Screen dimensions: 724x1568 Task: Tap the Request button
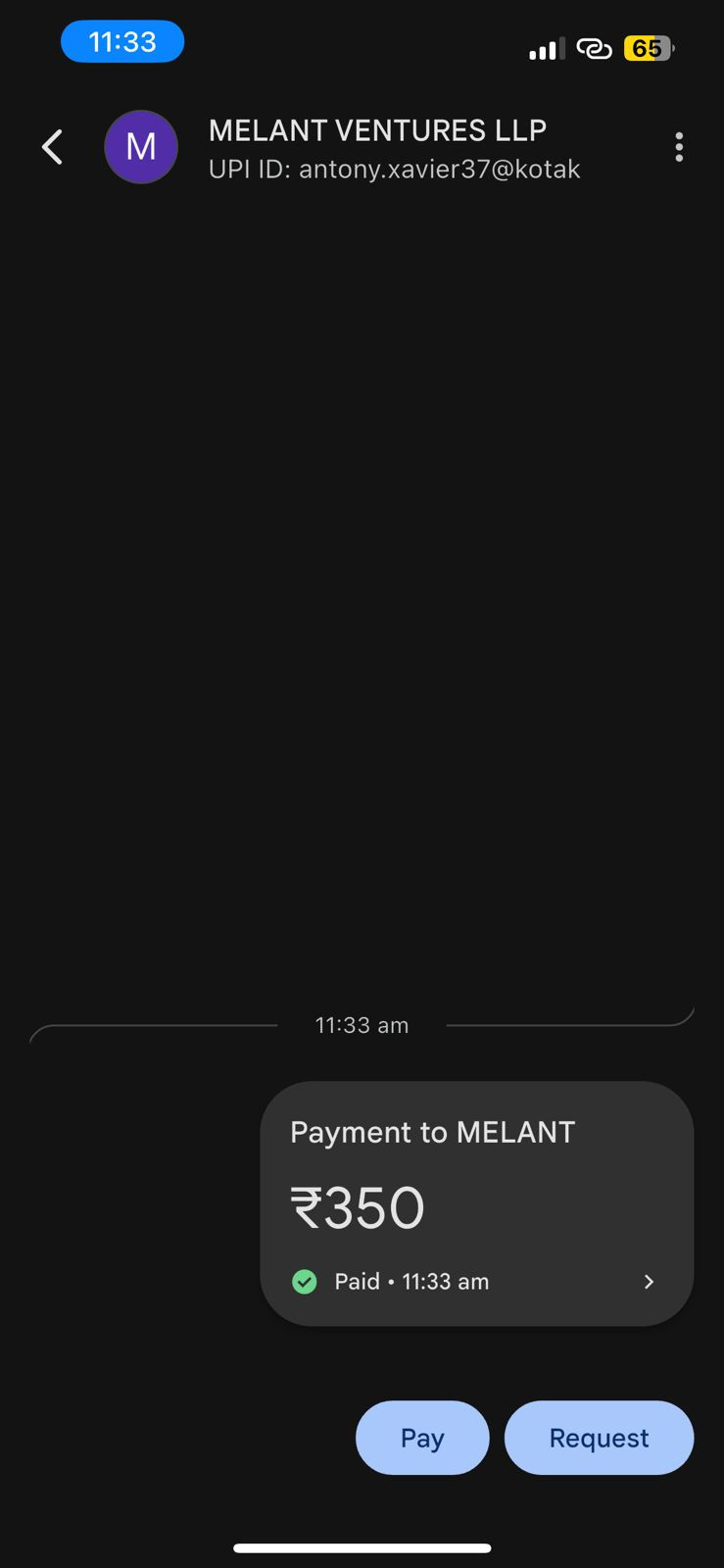pos(599,1438)
